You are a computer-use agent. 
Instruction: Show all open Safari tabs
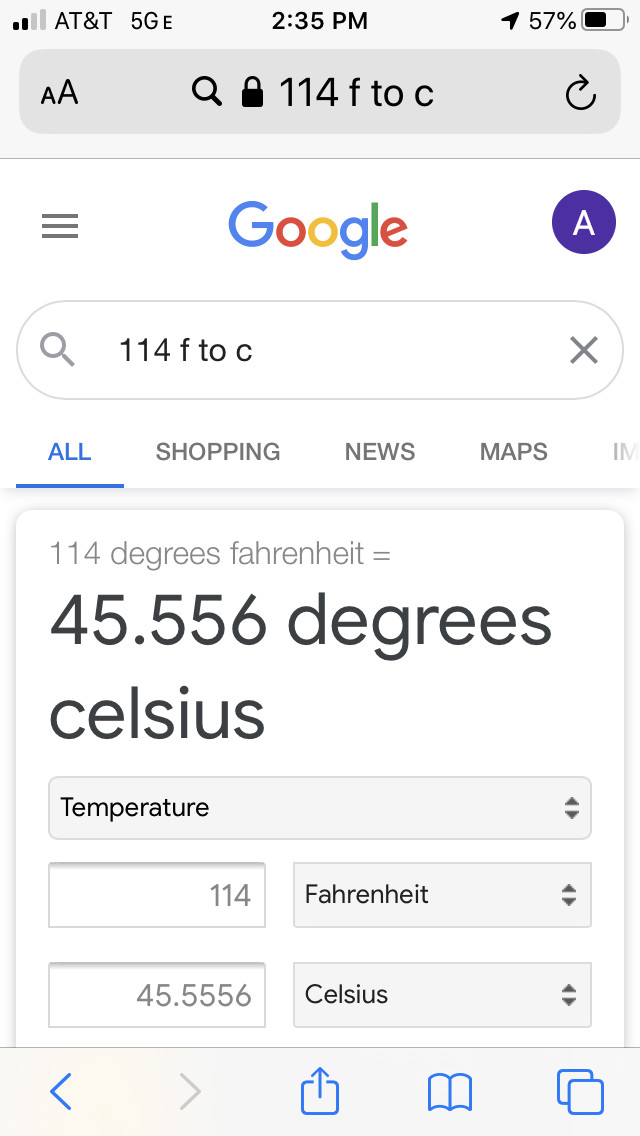point(580,1092)
